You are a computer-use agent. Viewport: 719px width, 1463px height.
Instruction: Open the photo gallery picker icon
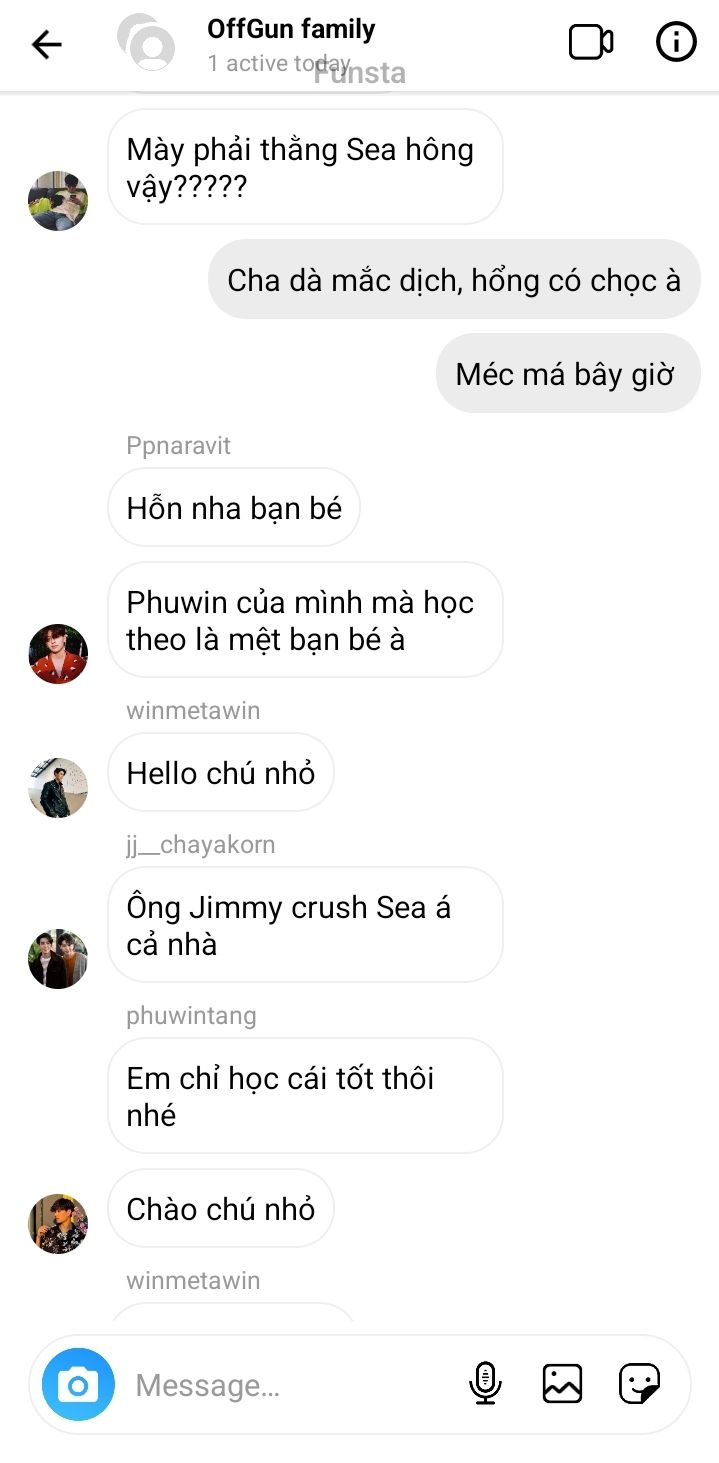tap(562, 1384)
